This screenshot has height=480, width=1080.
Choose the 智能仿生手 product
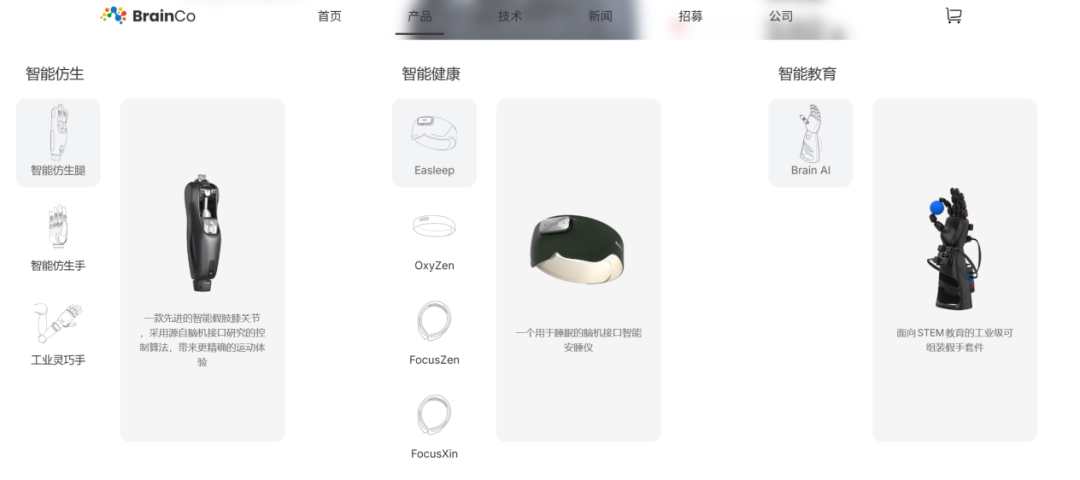58,238
